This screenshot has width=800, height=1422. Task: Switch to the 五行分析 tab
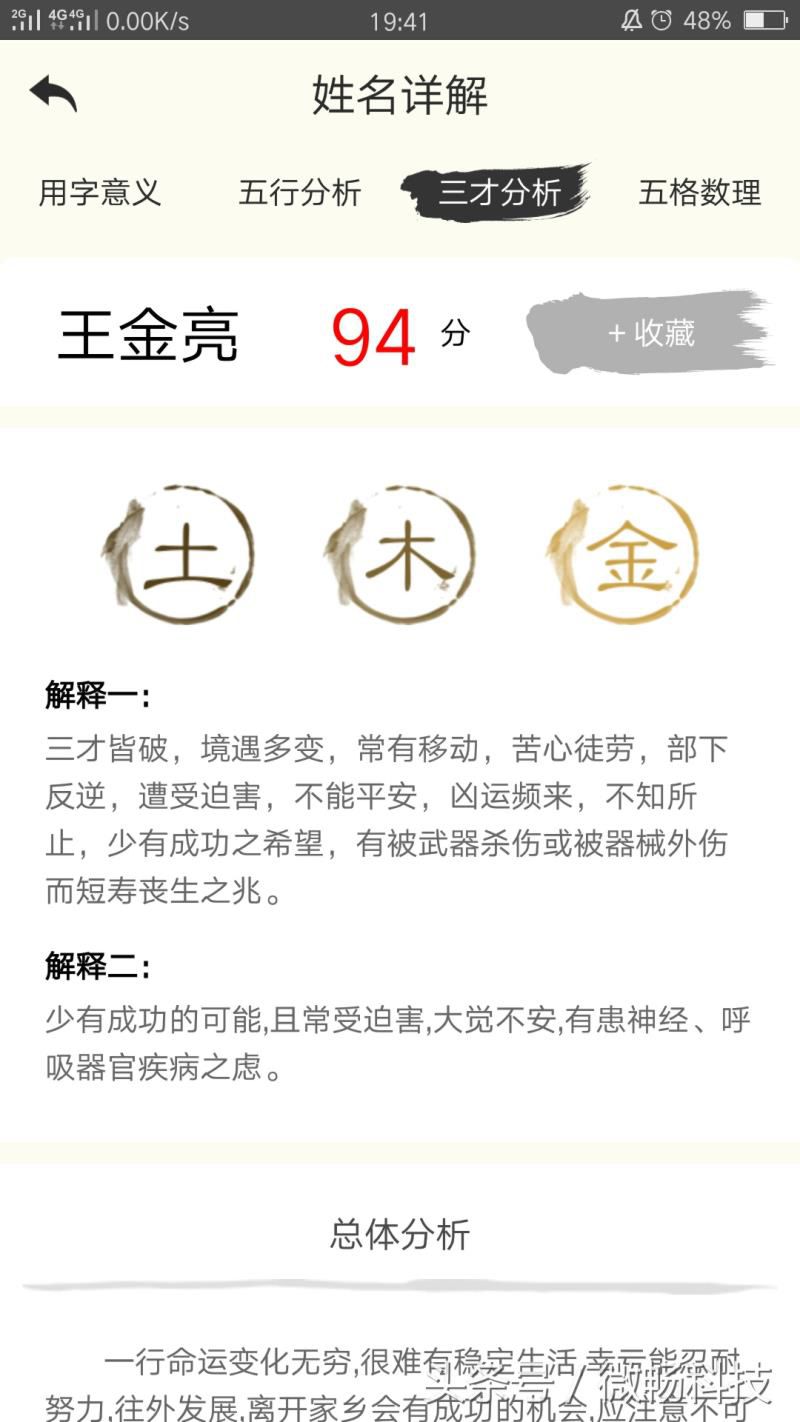[300, 195]
